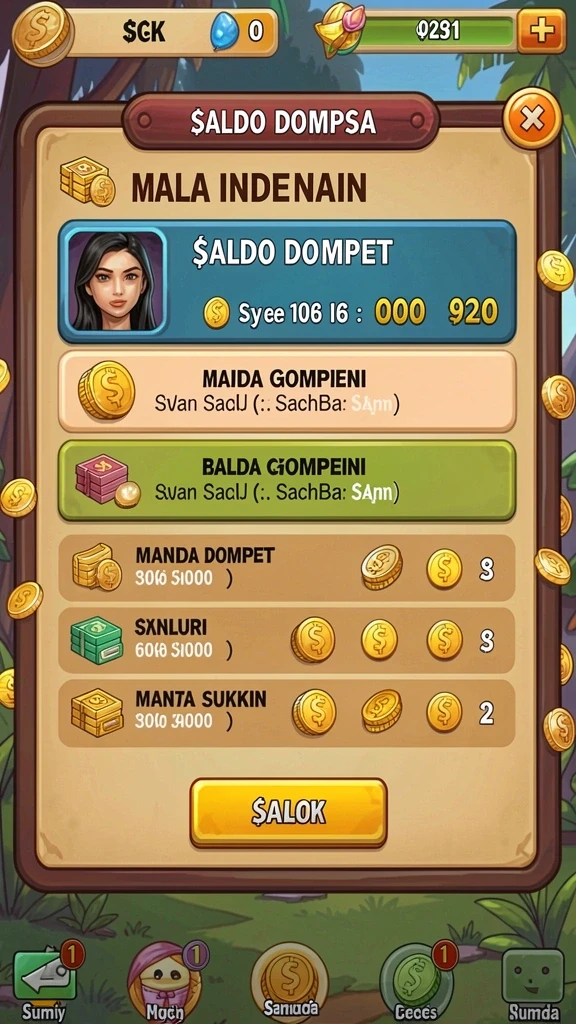Choose the Sxnluri row
Viewport: 576px width, 1024px height.
click(287, 640)
